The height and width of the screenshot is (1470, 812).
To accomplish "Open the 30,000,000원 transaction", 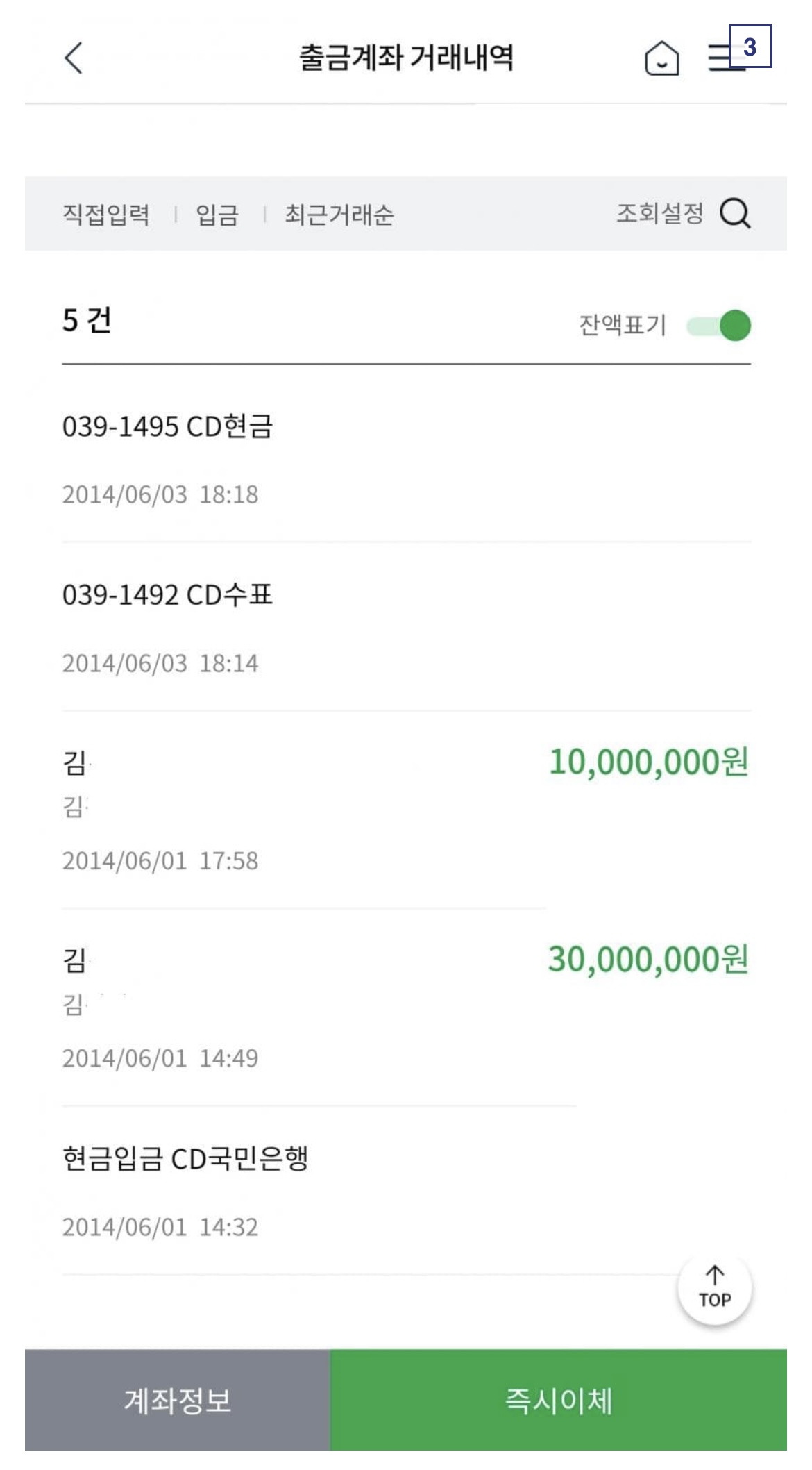I will click(x=406, y=1008).
